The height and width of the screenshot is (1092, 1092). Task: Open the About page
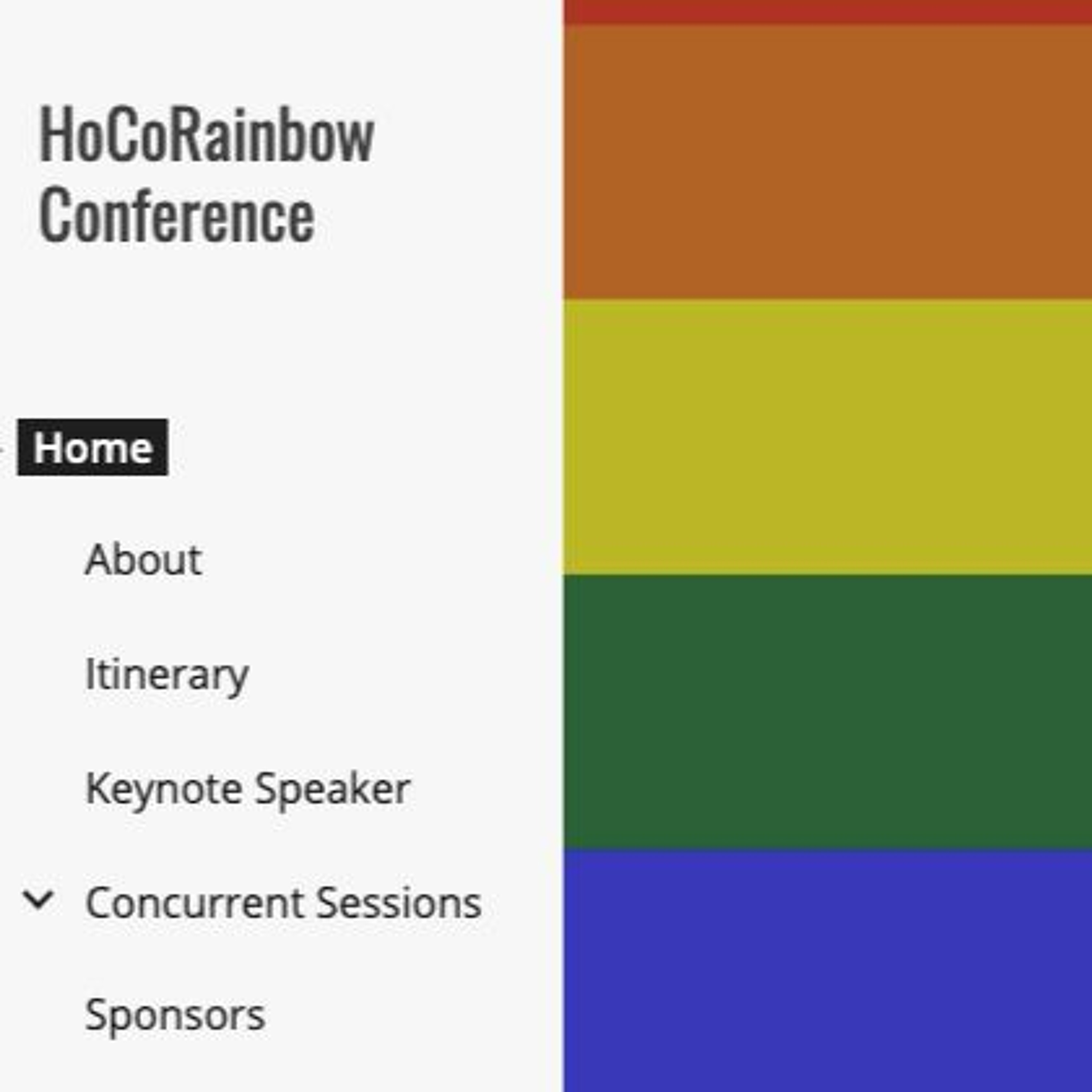[143, 560]
